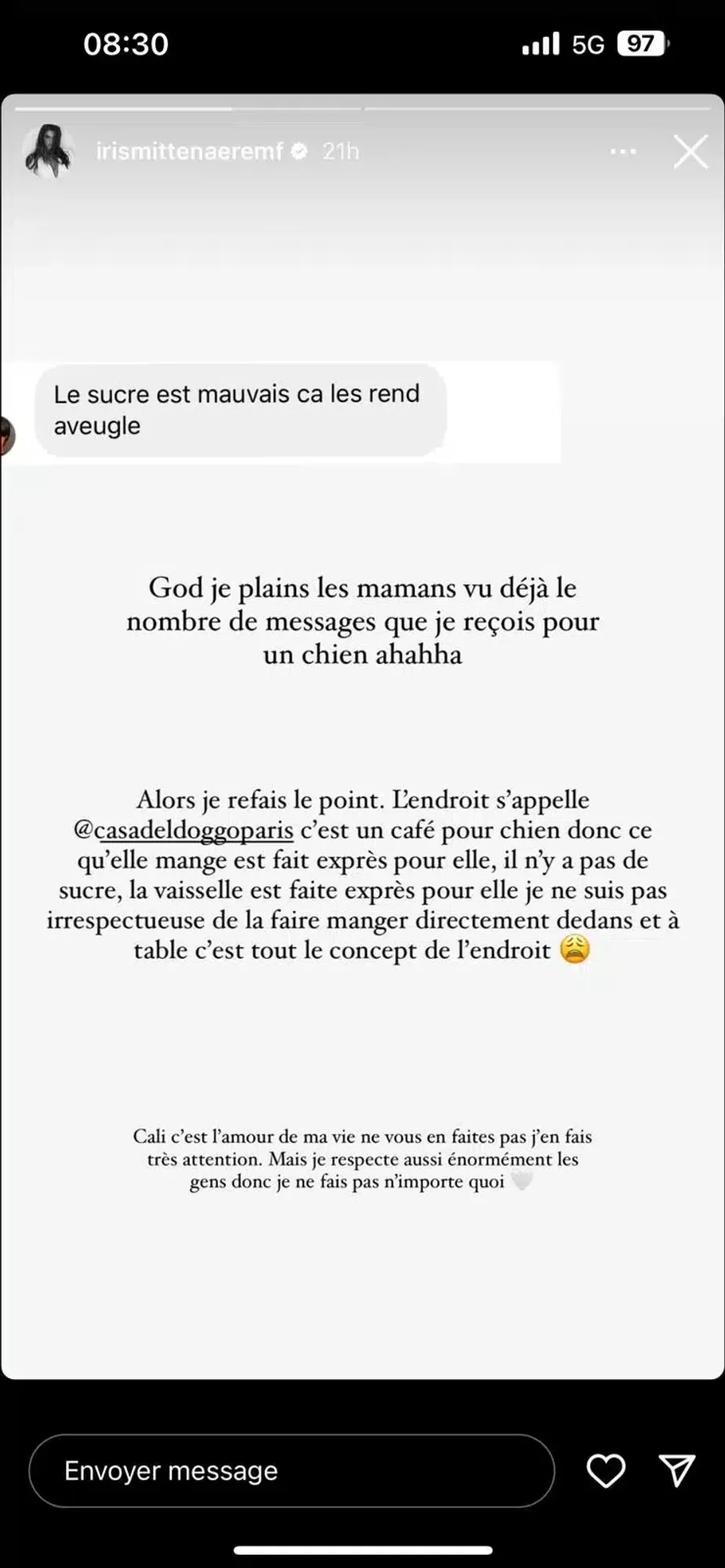Click the 21h timestamp label

pos(340,151)
